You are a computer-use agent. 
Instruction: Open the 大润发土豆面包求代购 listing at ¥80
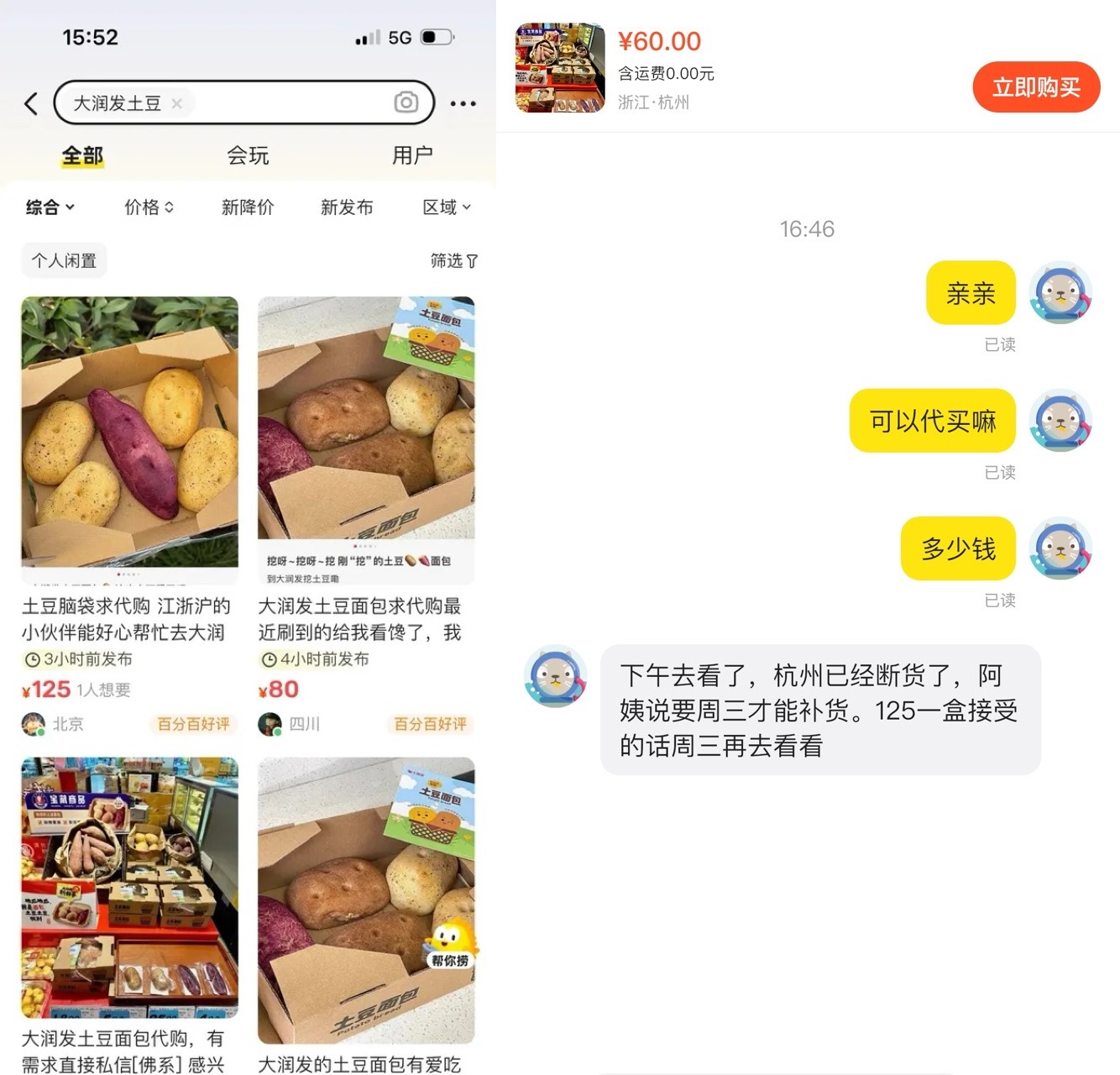pyautogui.click(x=366, y=437)
